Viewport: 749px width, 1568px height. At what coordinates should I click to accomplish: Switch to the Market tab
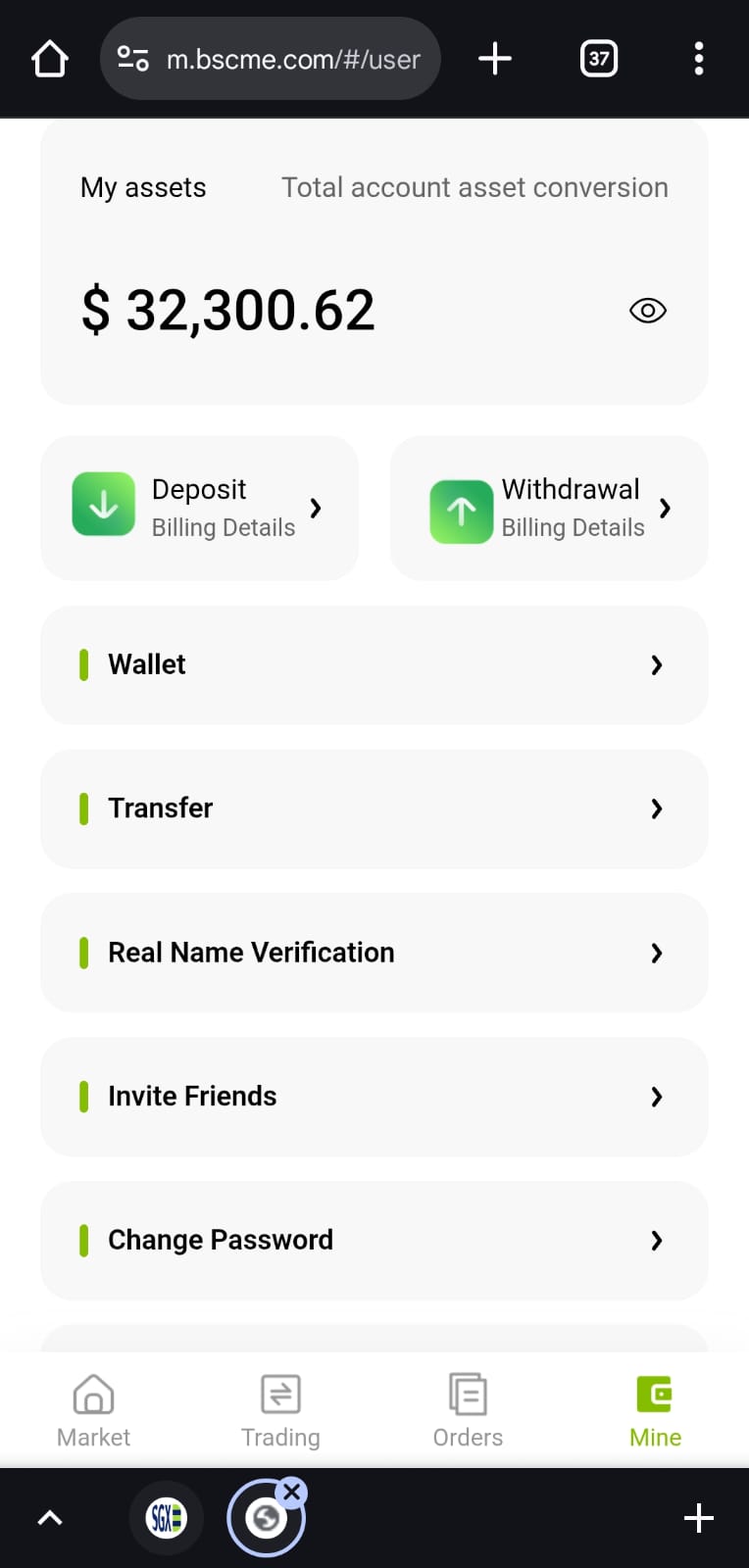(x=93, y=1411)
